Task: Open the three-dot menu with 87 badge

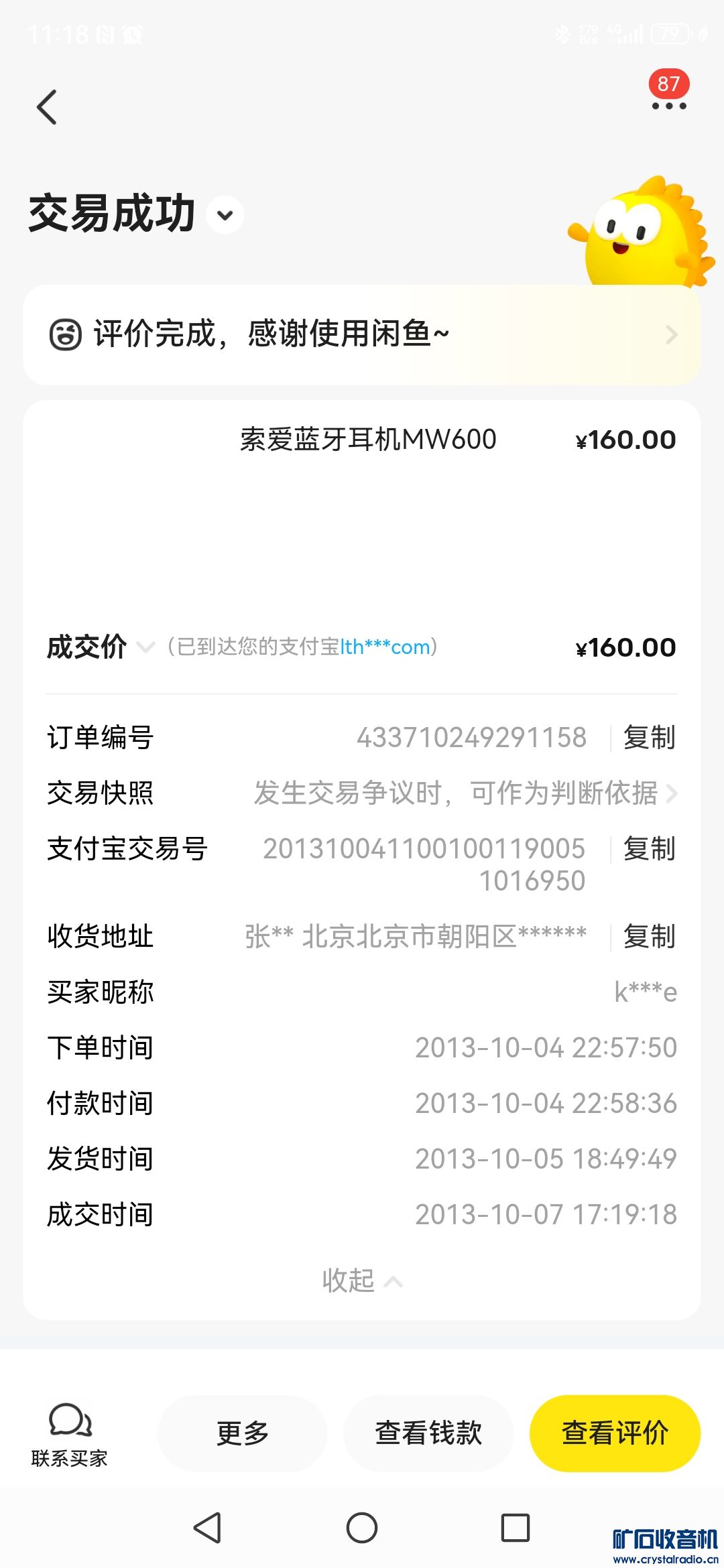Action: (668, 105)
